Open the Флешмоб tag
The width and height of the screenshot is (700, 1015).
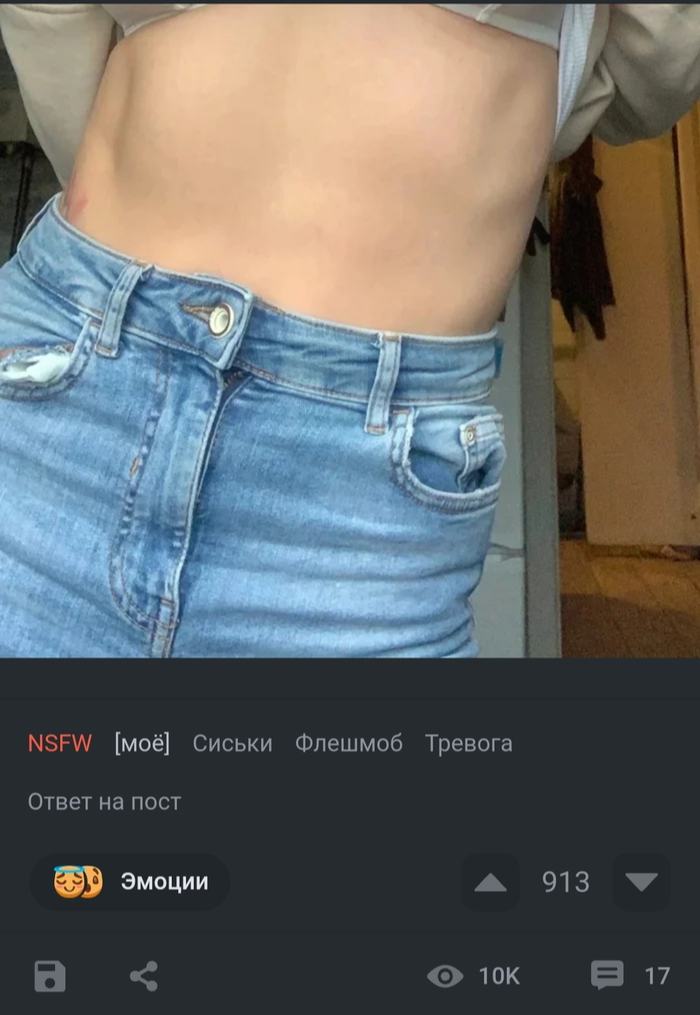pos(348,743)
